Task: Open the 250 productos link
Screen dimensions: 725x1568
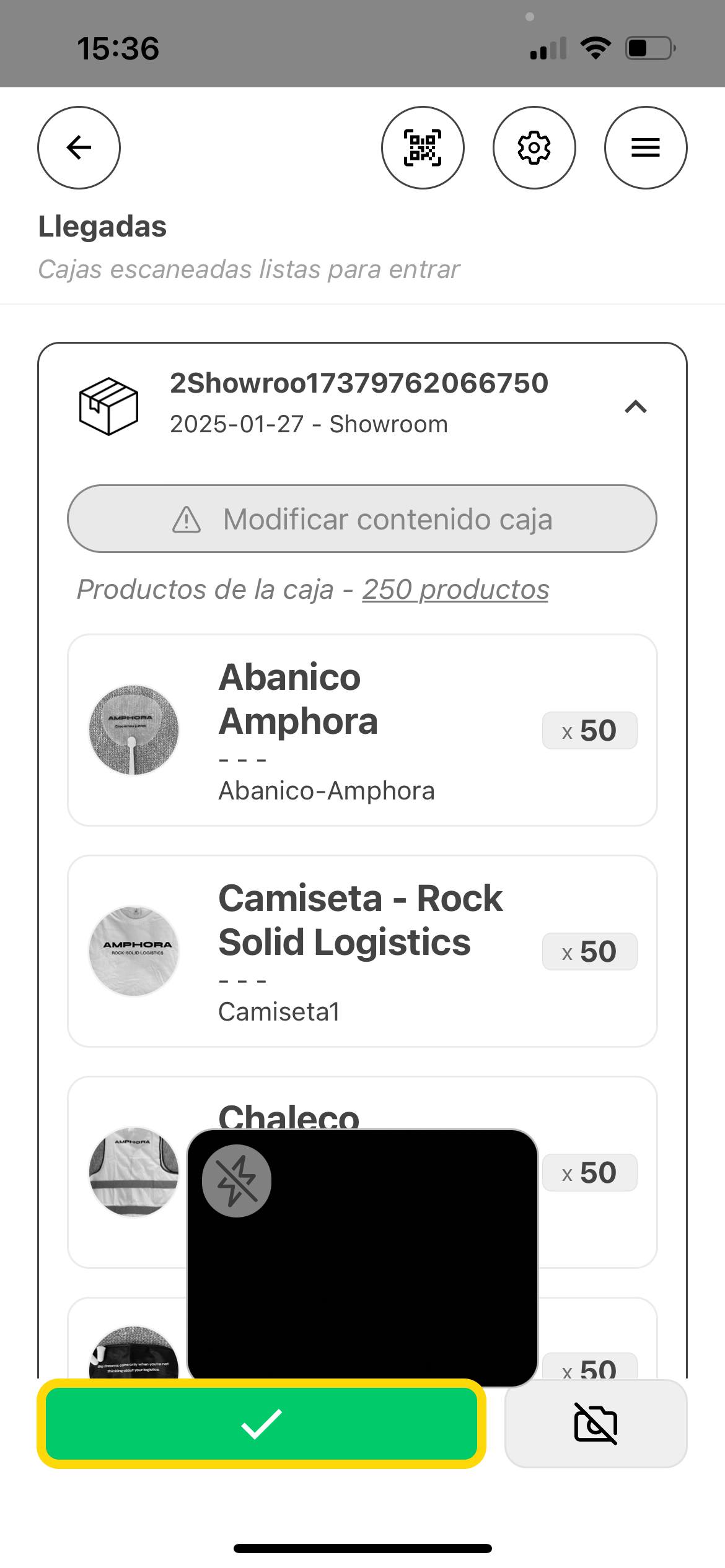Action: coord(455,590)
